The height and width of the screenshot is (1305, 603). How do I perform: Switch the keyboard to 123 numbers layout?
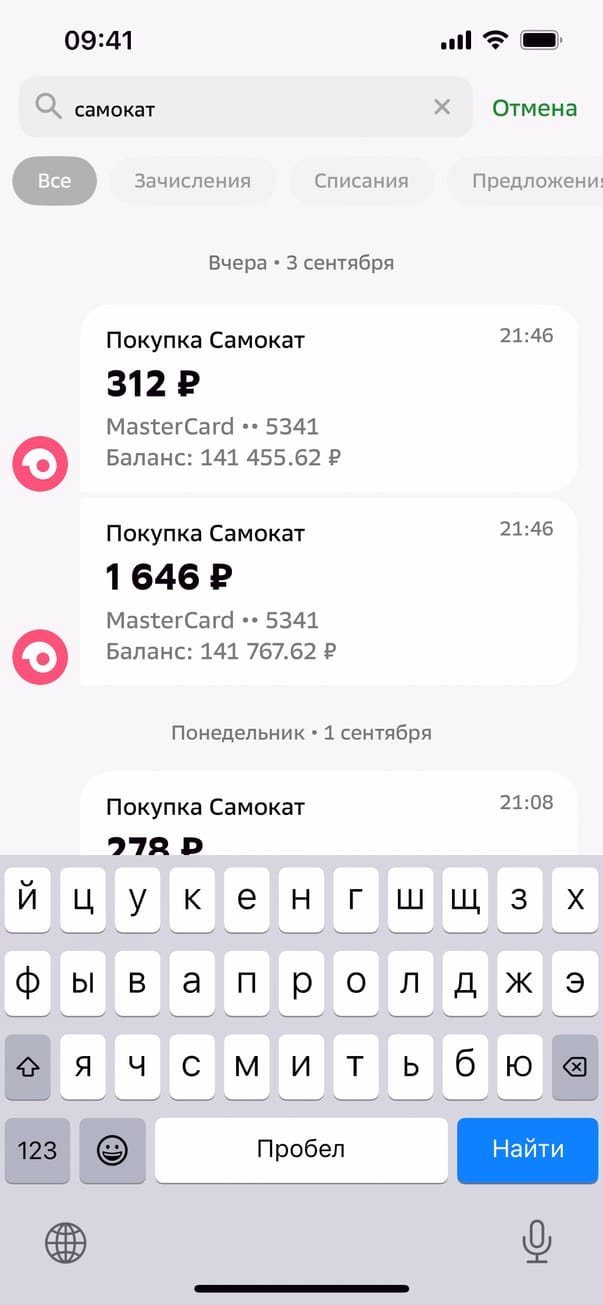(37, 1150)
